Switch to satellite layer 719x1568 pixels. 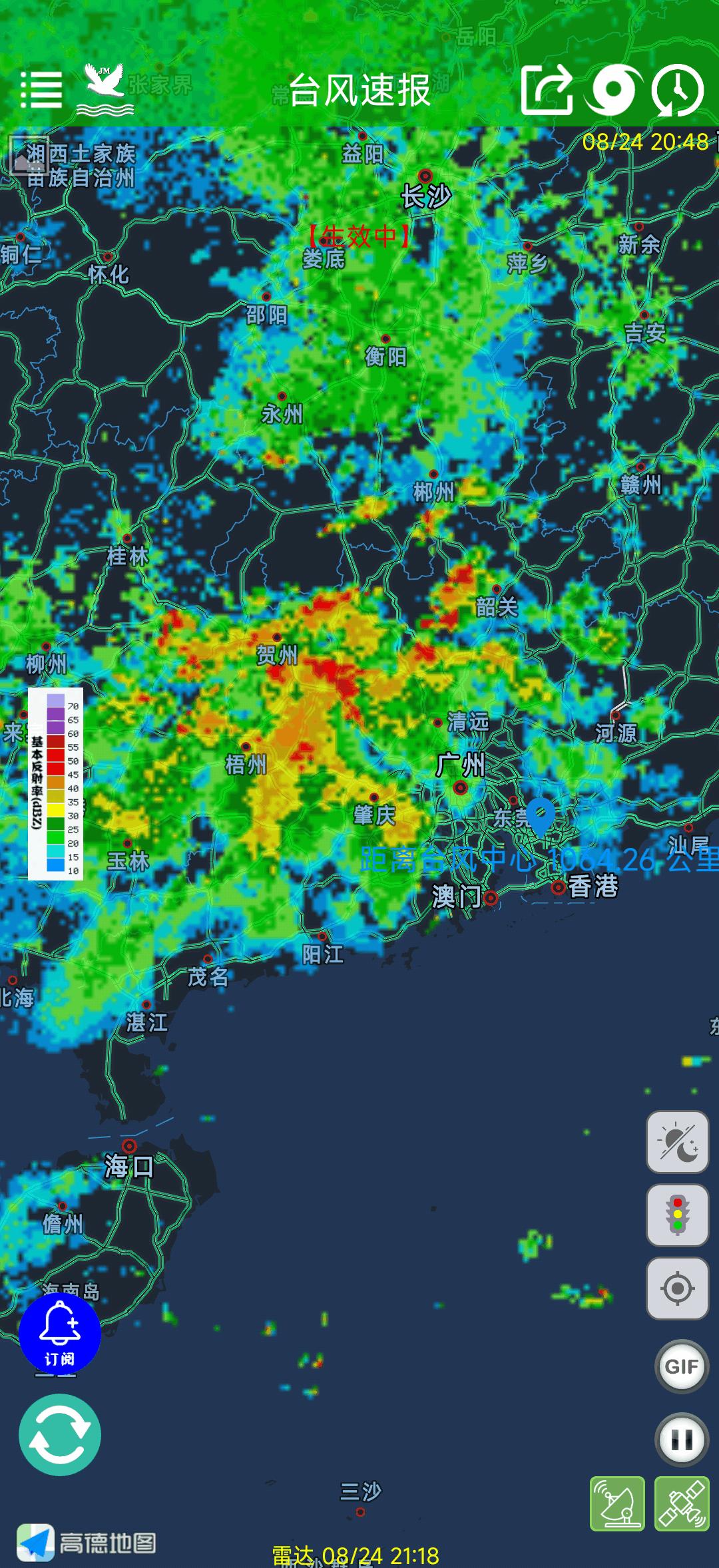tap(682, 1503)
